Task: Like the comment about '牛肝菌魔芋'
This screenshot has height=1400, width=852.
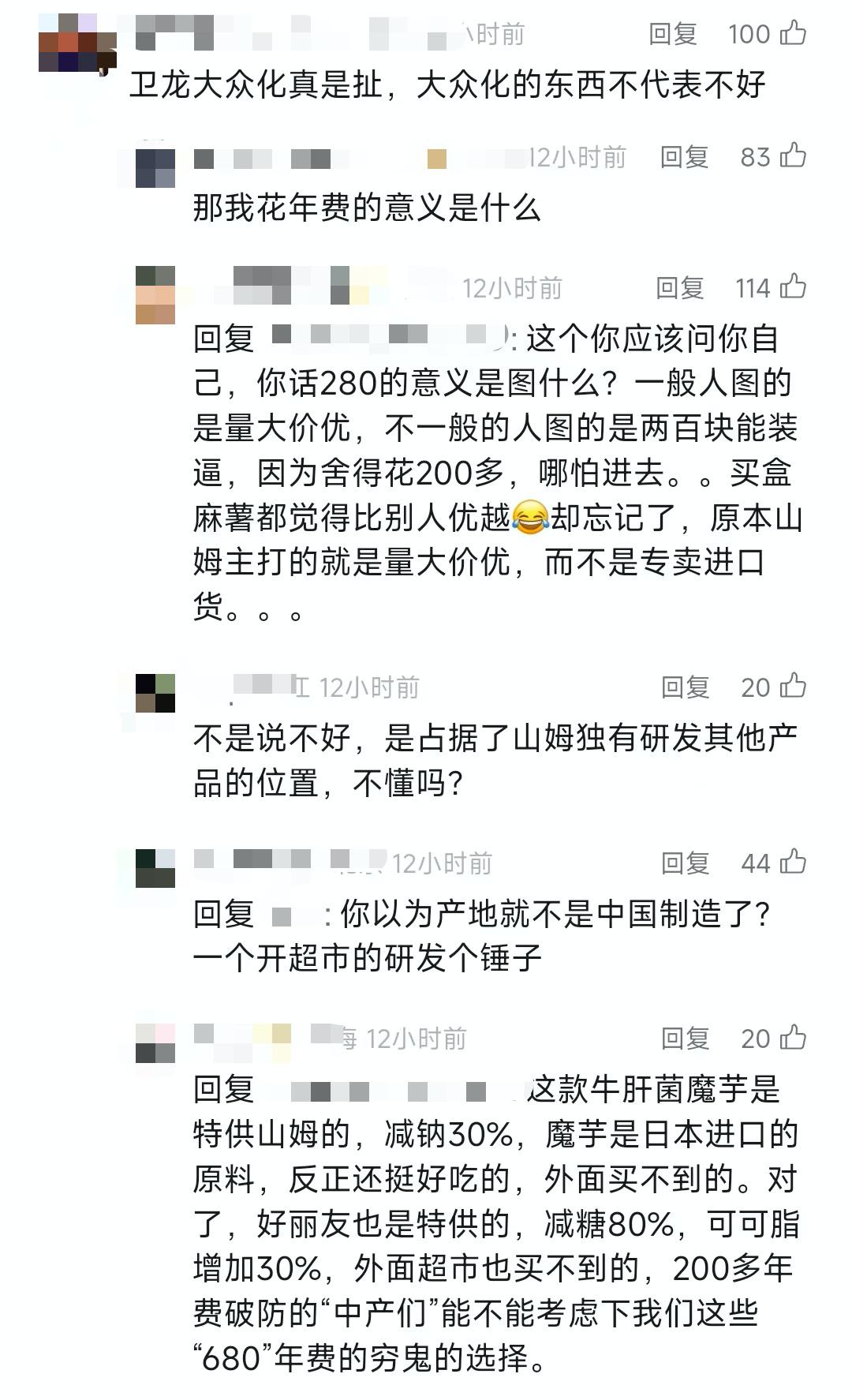Action: (x=793, y=1038)
